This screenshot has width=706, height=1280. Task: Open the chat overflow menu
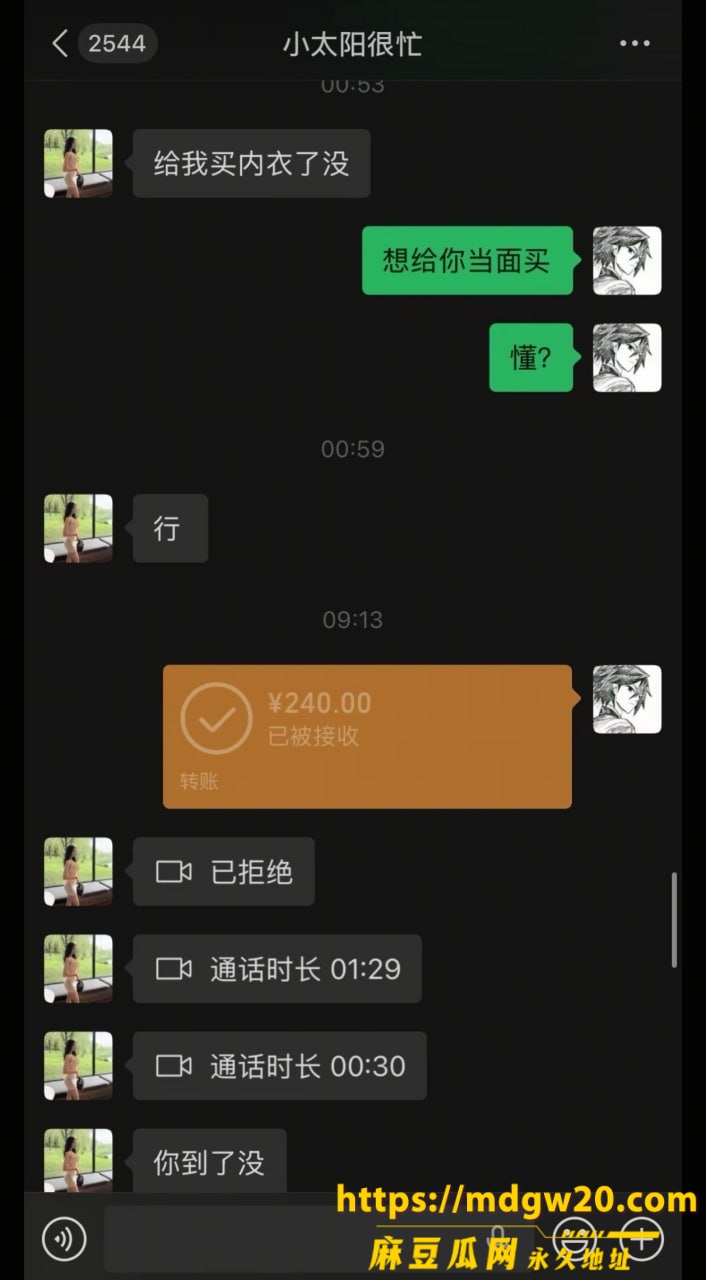(634, 44)
